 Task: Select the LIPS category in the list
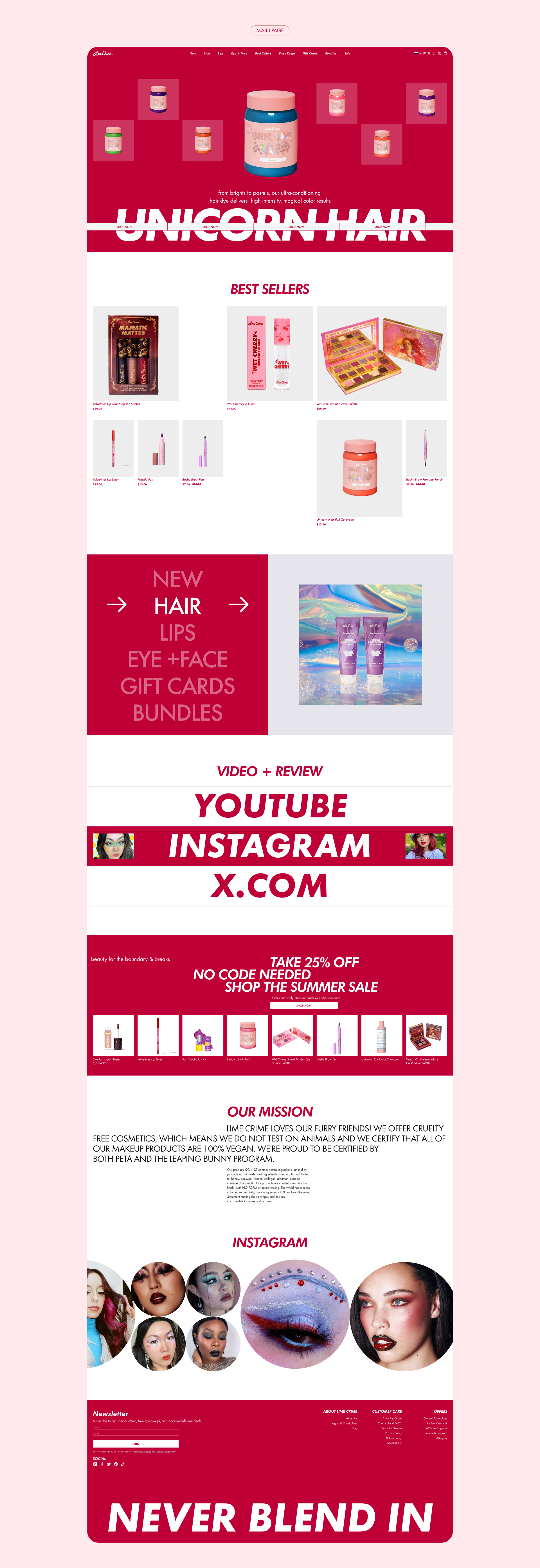click(177, 633)
